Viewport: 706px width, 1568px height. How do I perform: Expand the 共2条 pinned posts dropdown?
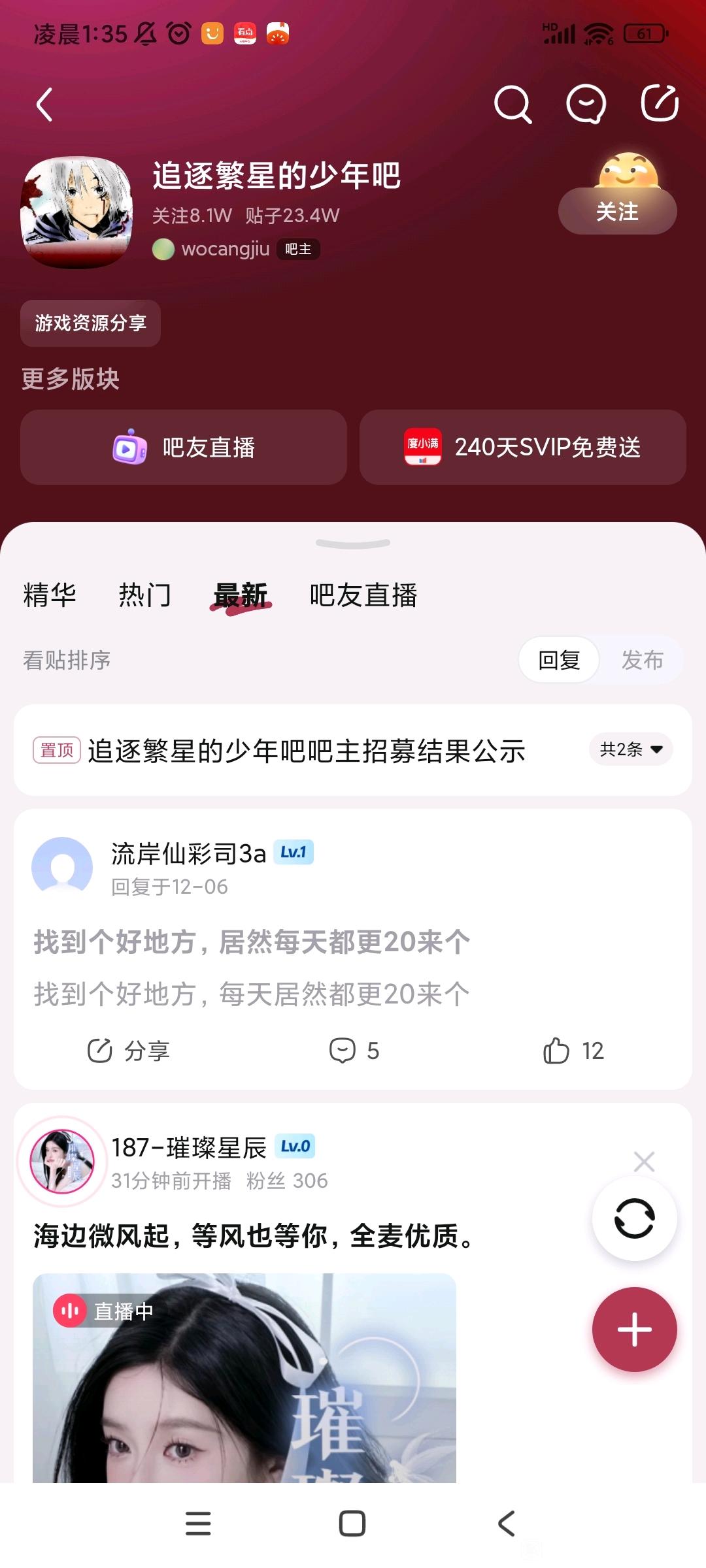pyautogui.click(x=631, y=749)
